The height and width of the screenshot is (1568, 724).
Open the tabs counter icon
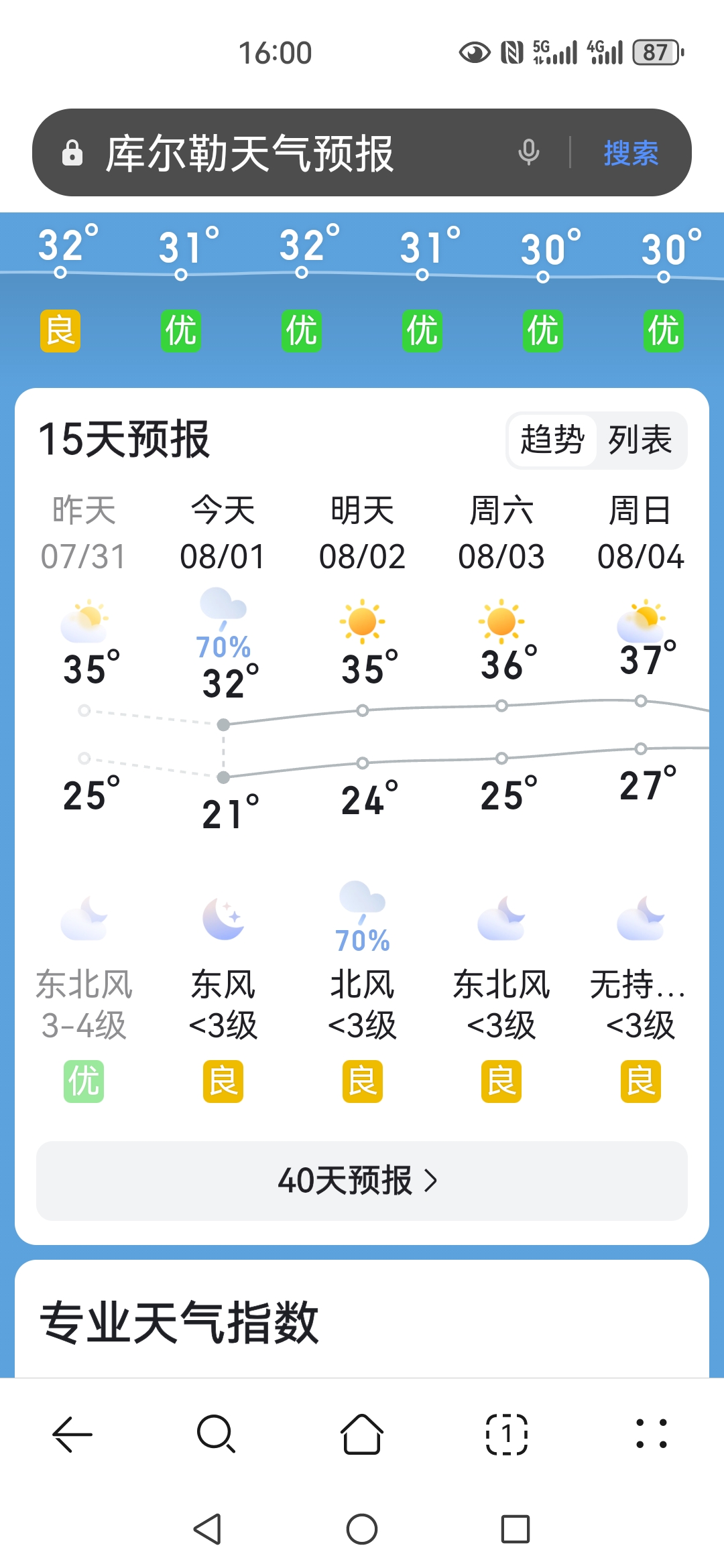(x=507, y=1434)
